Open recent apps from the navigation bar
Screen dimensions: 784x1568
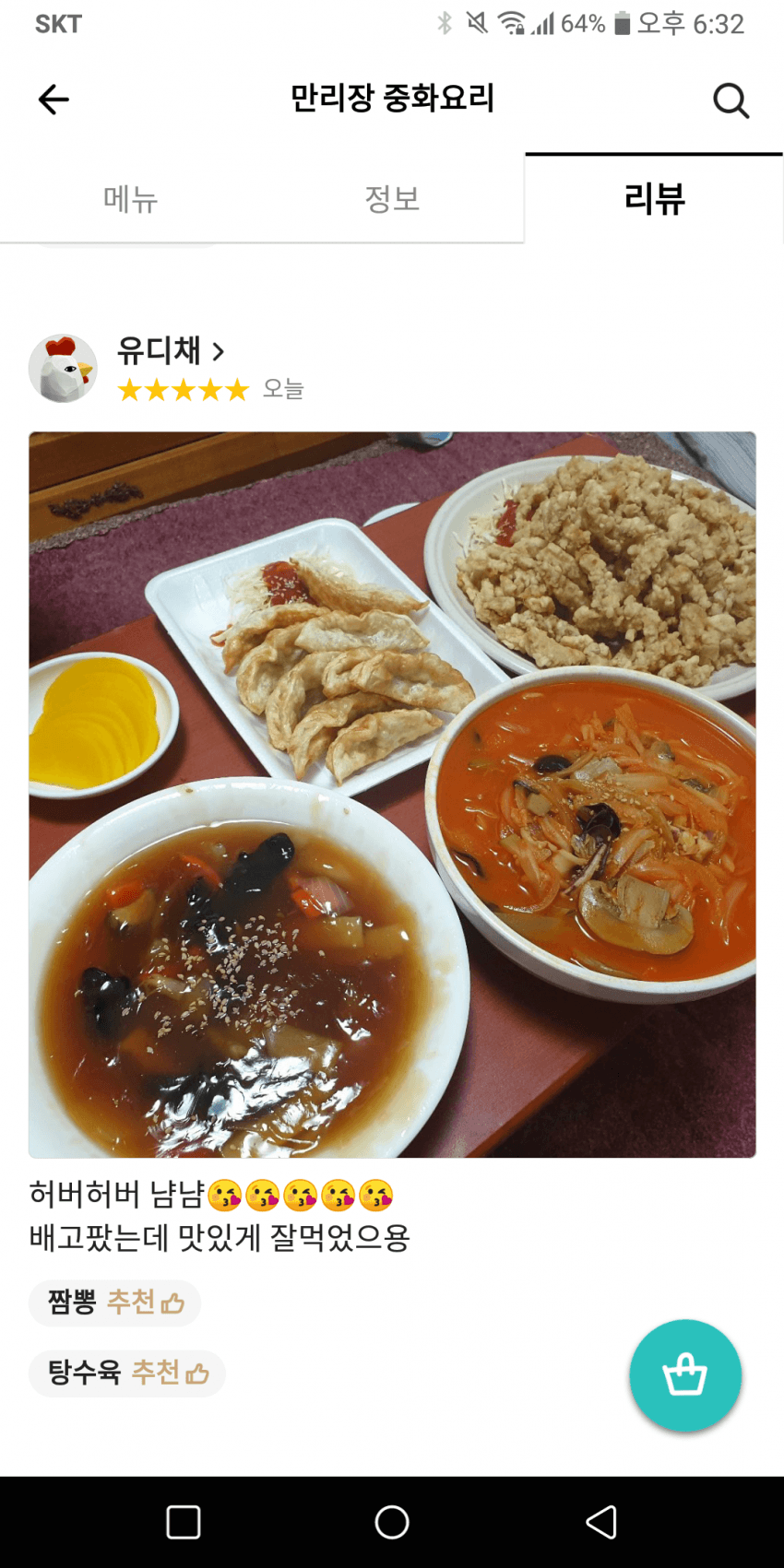tap(184, 1522)
